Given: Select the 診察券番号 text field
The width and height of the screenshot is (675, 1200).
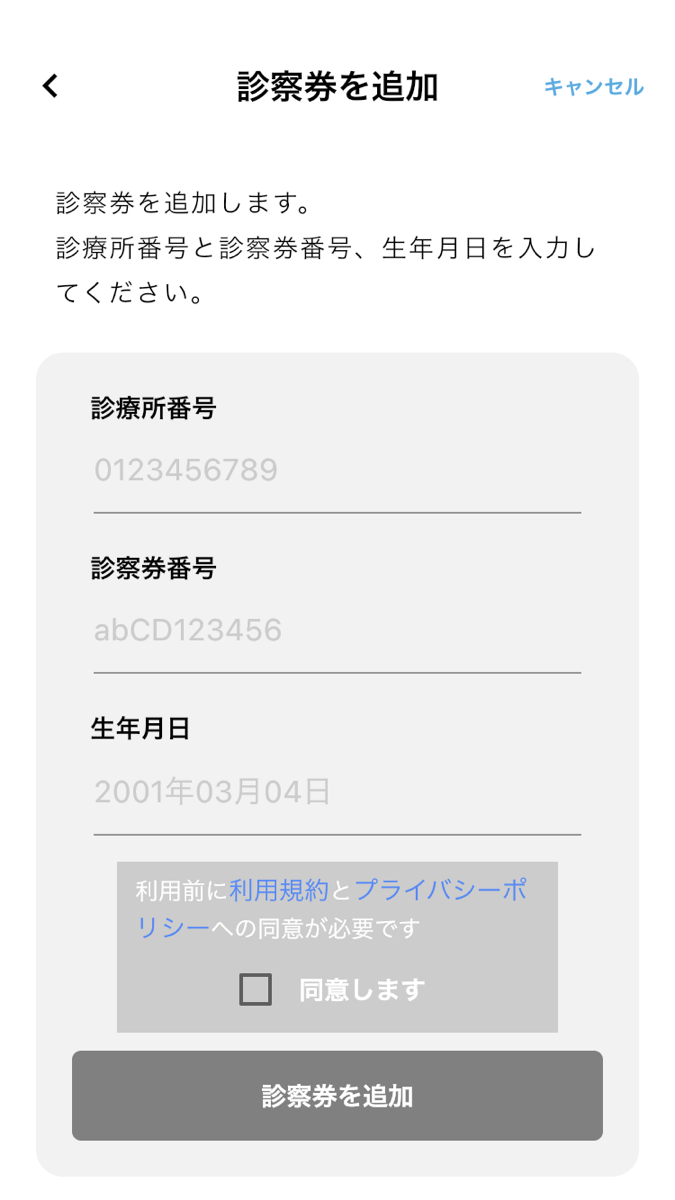Looking at the screenshot, I should tap(337, 630).
